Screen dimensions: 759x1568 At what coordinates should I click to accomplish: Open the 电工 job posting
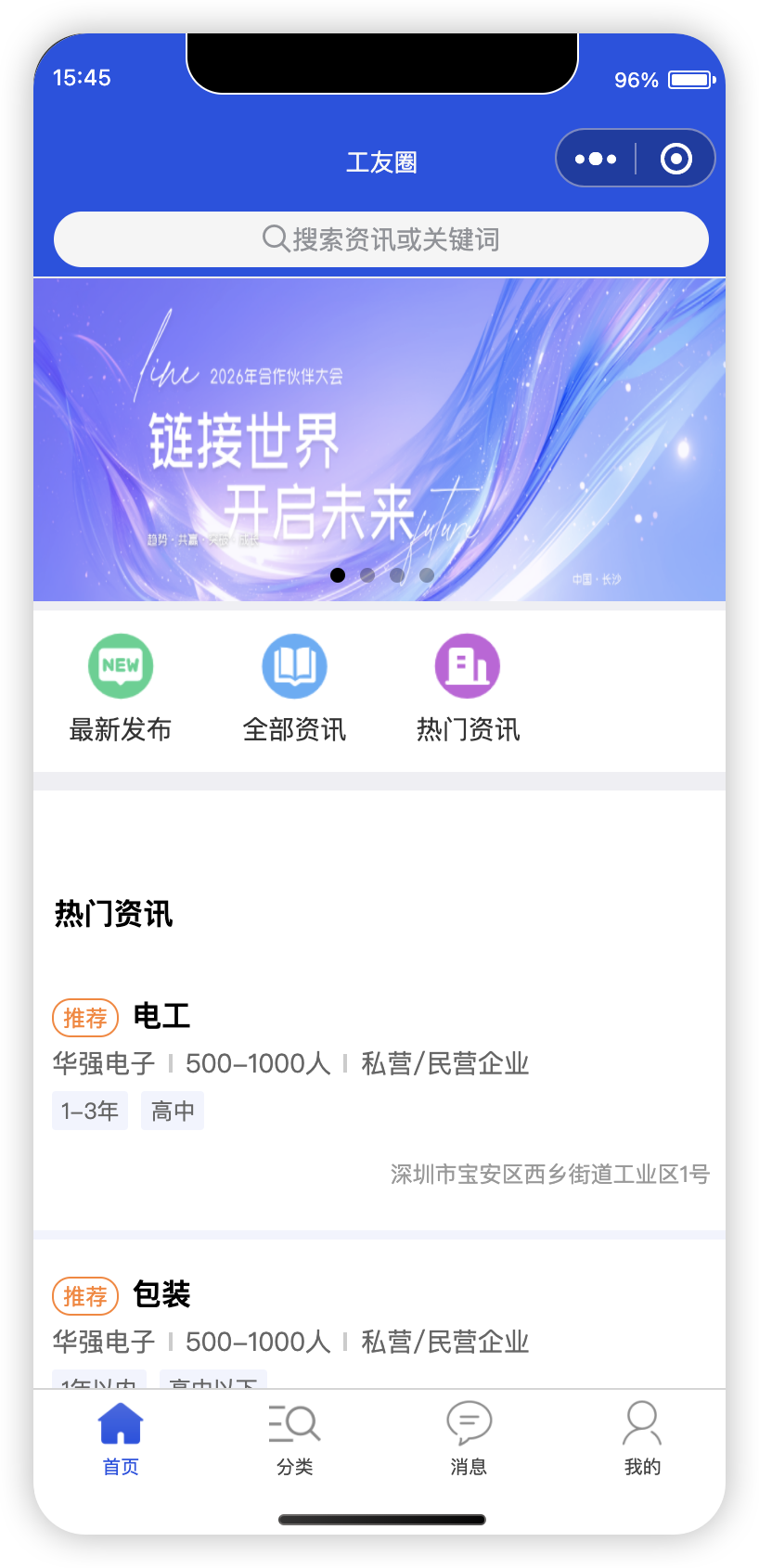click(x=371, y=1067)
